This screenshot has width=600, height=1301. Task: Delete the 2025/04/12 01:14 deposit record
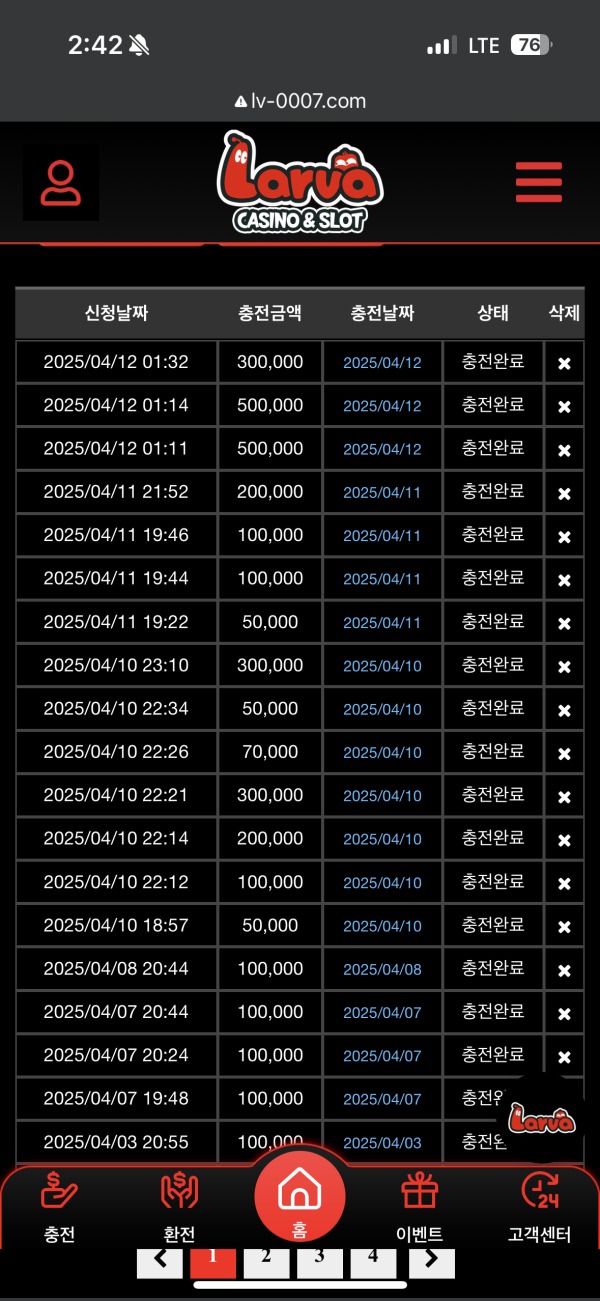pos(564,406)
